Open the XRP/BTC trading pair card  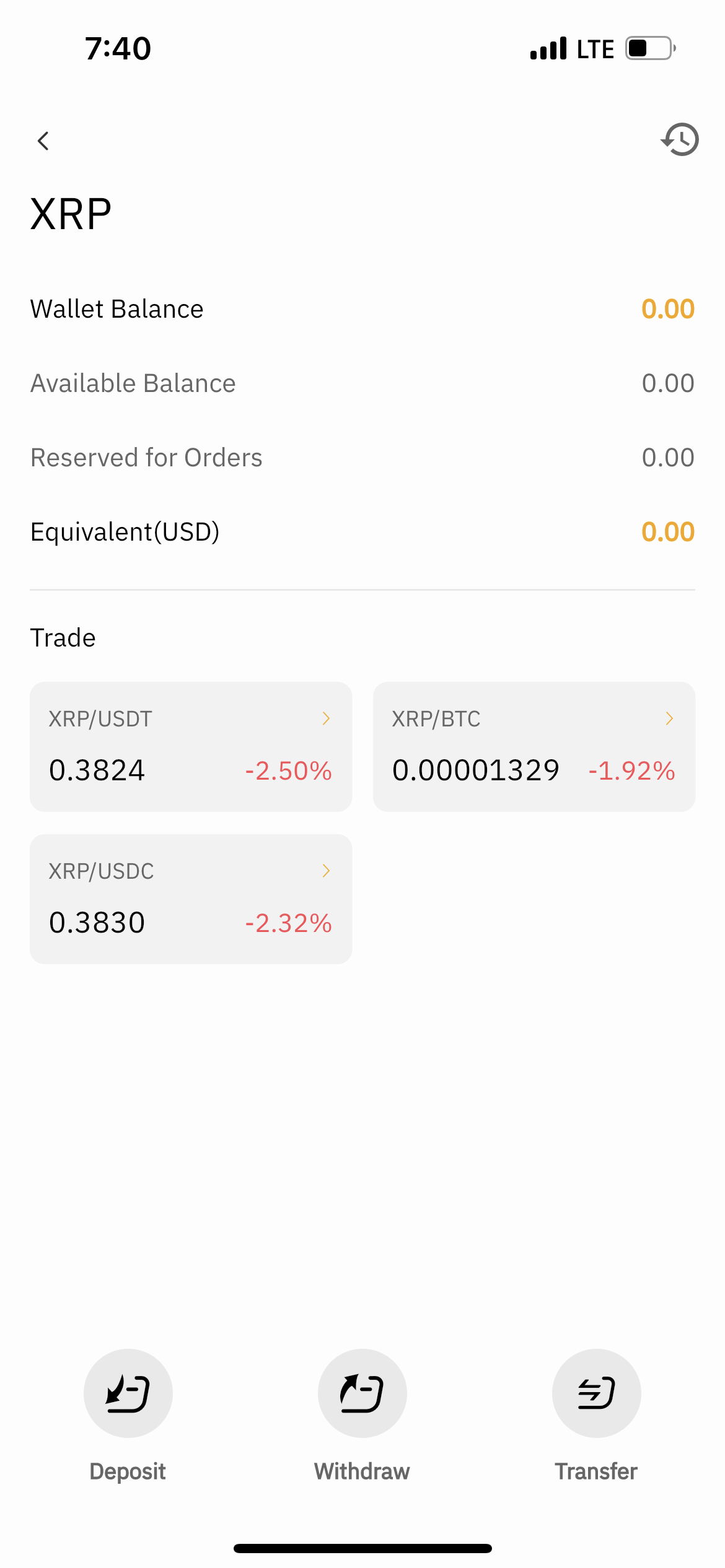pos(534,746)
